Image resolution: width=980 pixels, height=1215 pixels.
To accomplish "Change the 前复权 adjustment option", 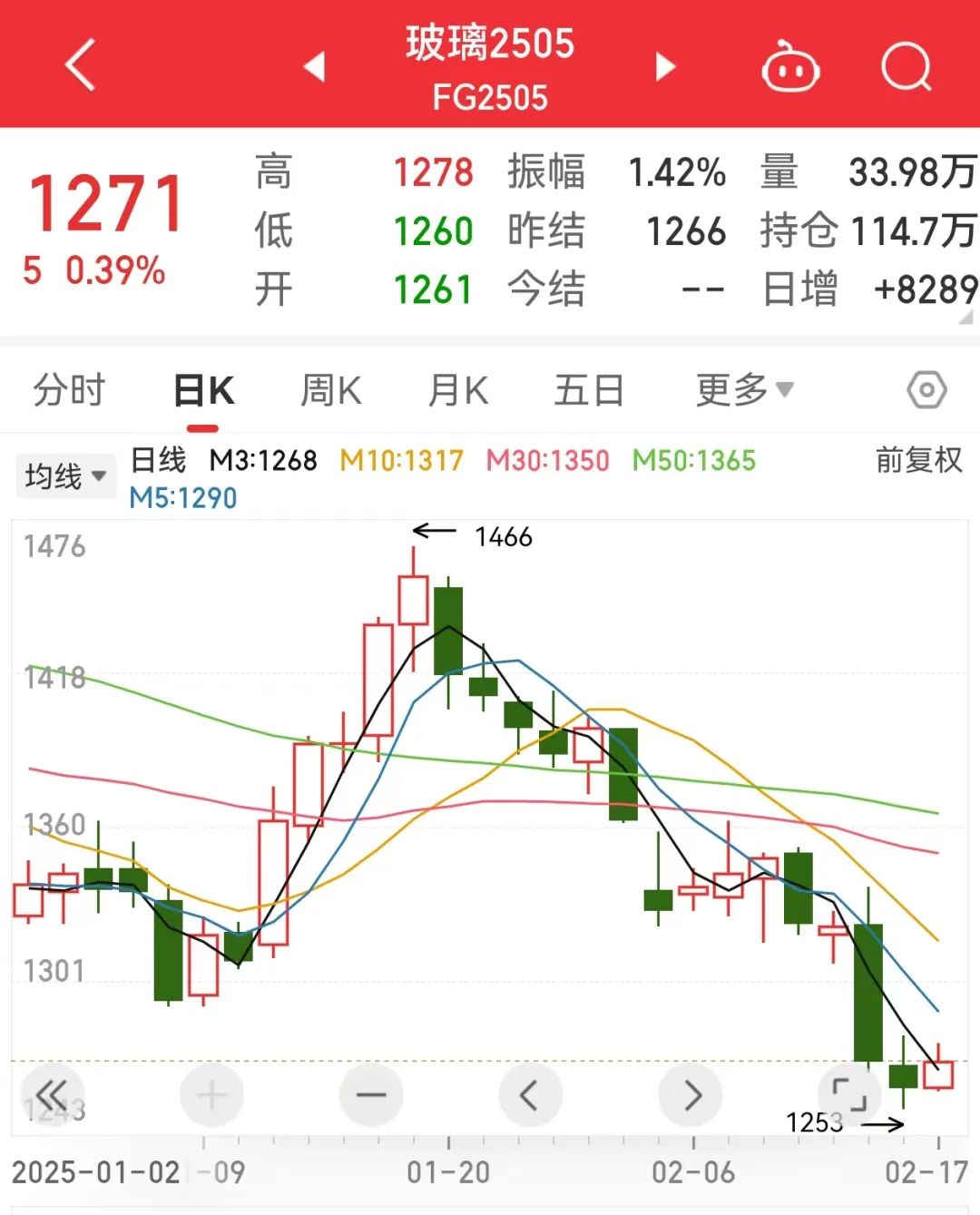I will (x=918, y=460).
